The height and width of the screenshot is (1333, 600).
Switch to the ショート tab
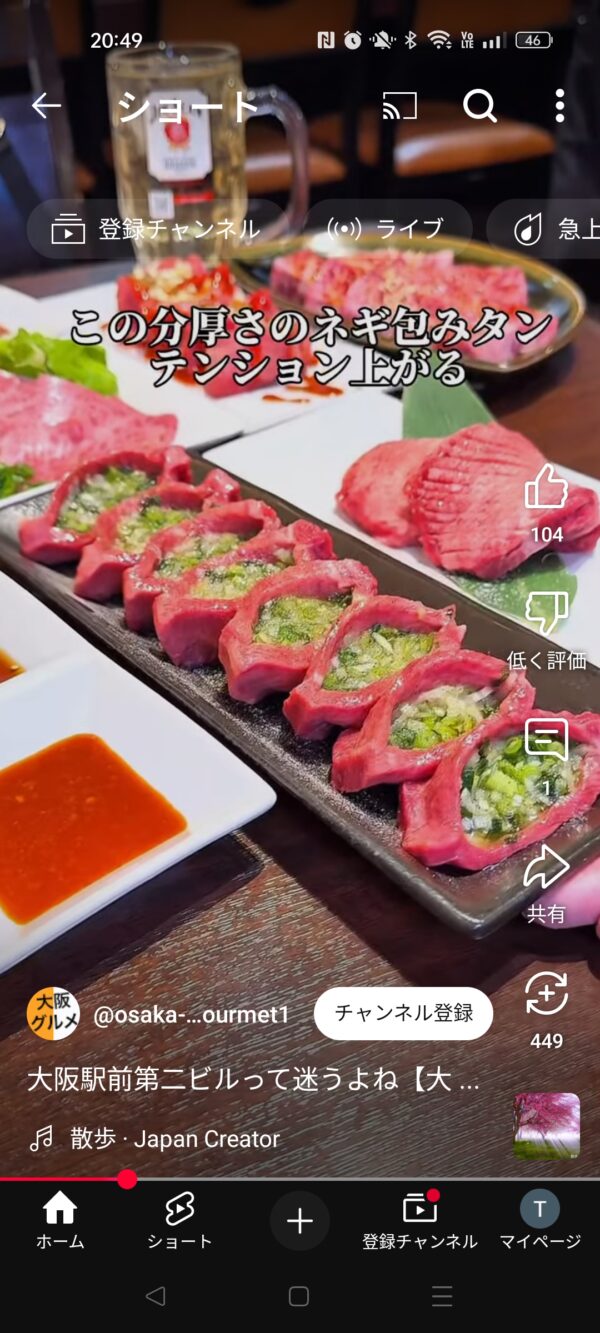click(x=180, y=1221)
